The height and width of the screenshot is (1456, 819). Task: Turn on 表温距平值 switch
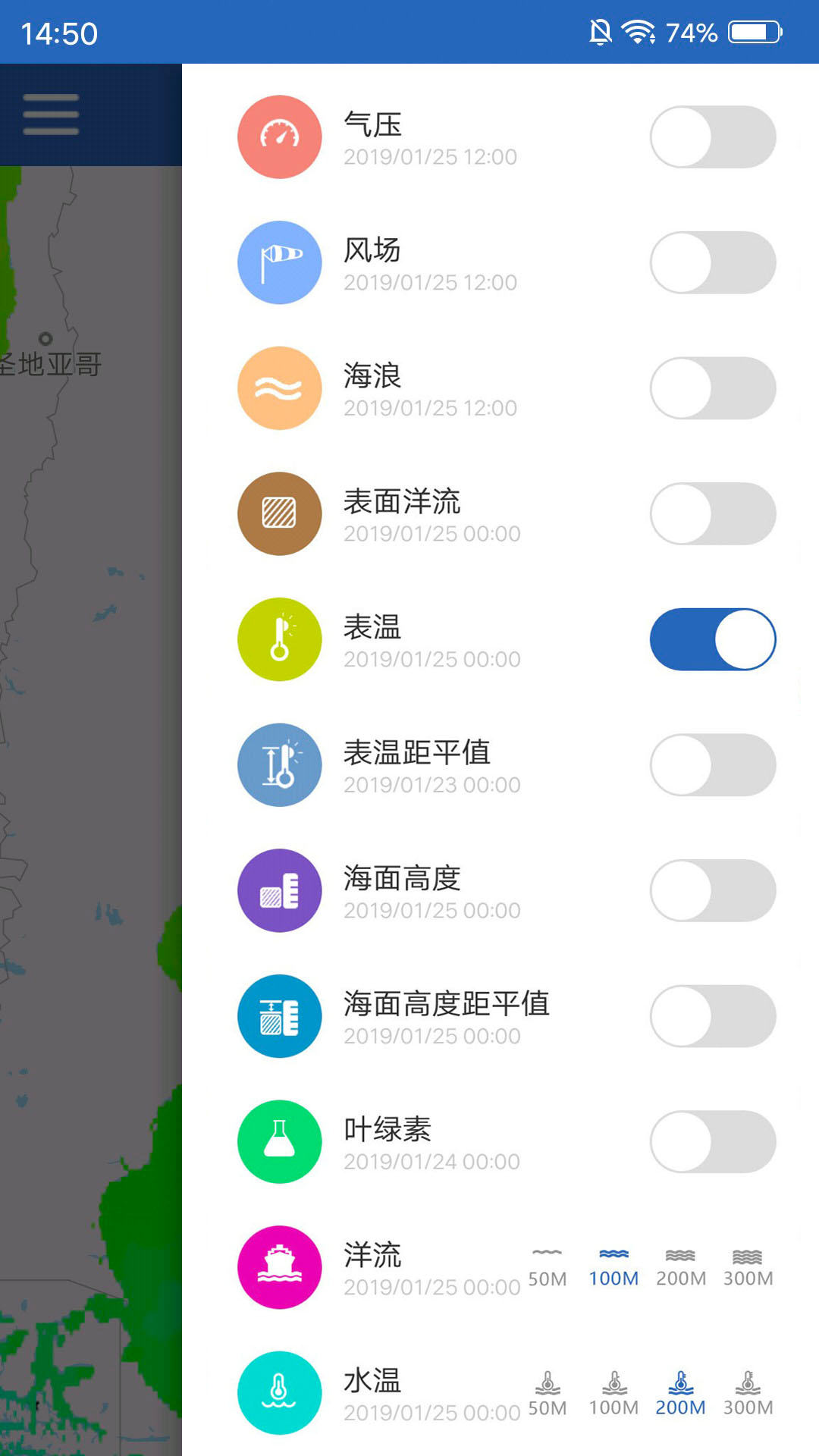712,765
